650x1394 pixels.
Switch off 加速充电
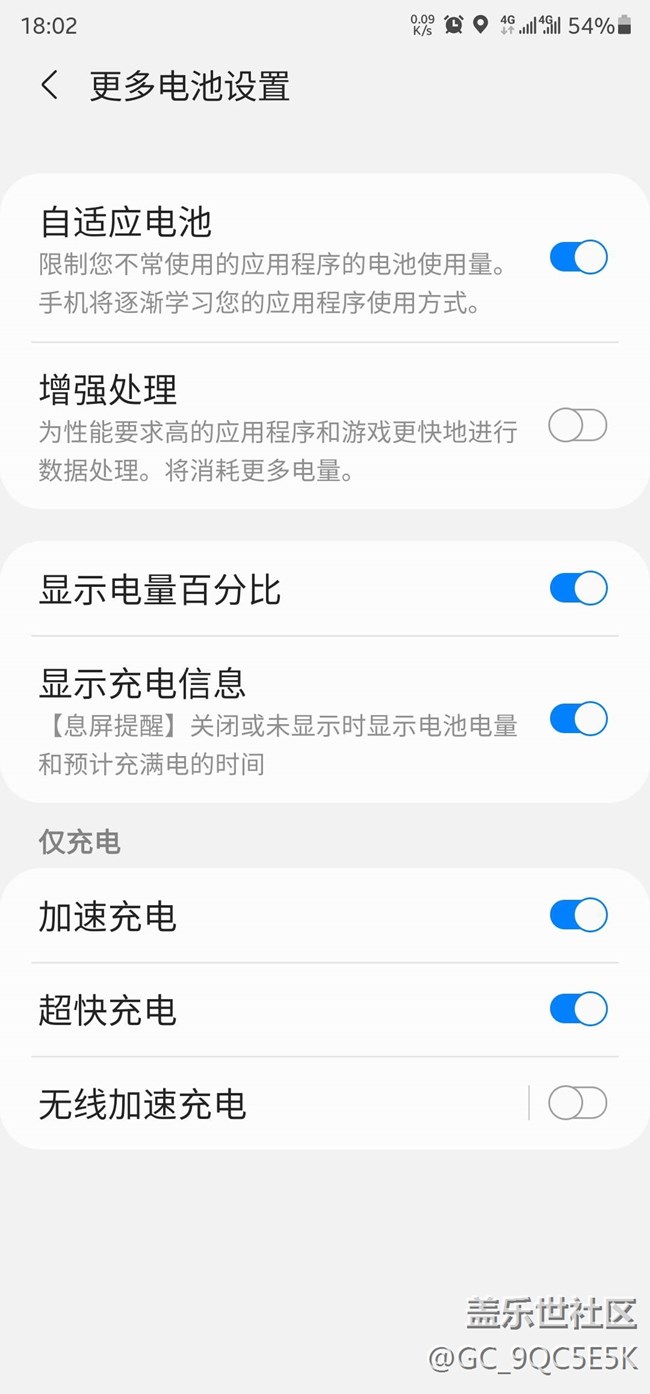(x=578, y=915)
